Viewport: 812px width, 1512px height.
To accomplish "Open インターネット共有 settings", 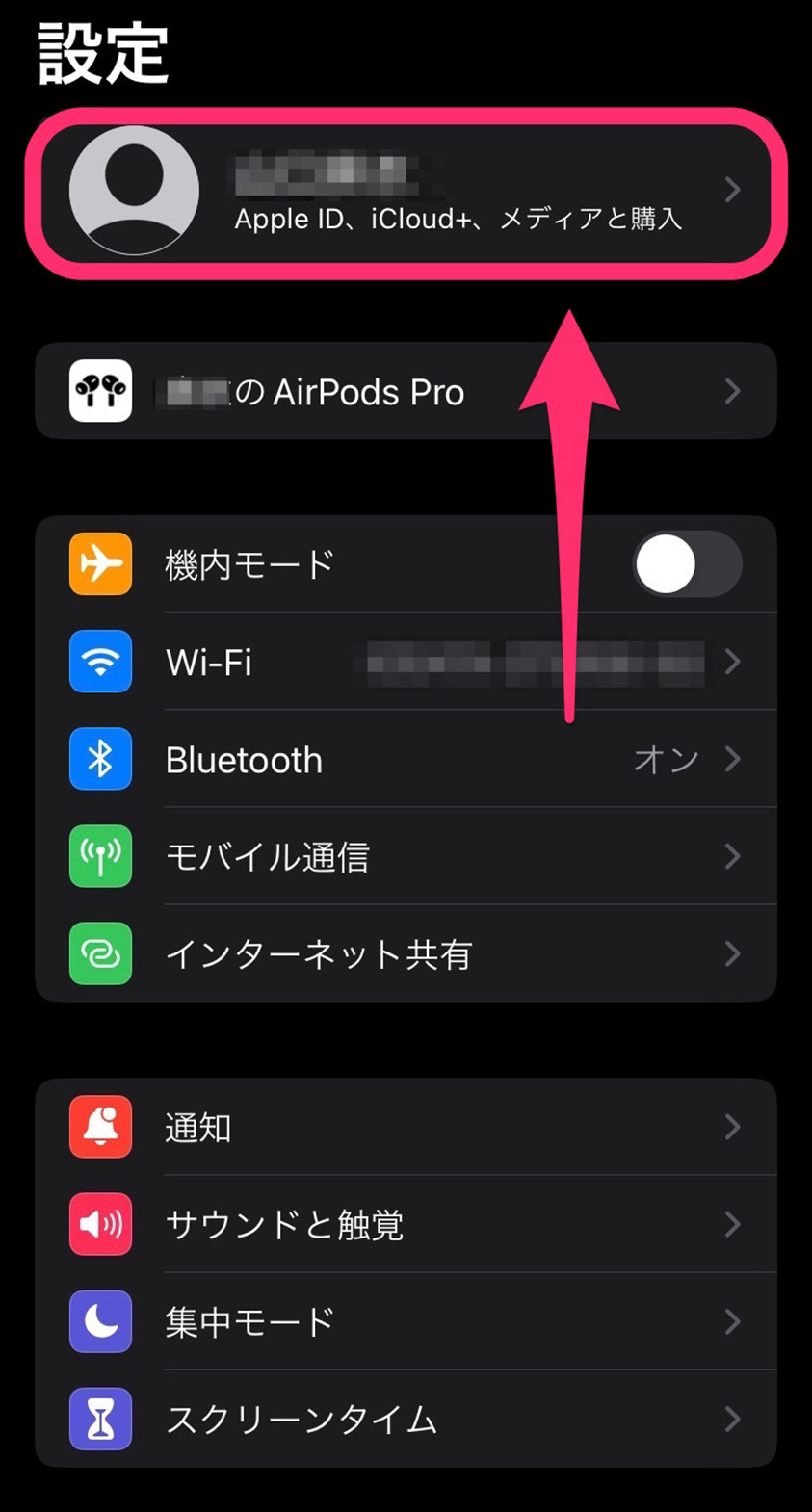I will tap(405, 953).
